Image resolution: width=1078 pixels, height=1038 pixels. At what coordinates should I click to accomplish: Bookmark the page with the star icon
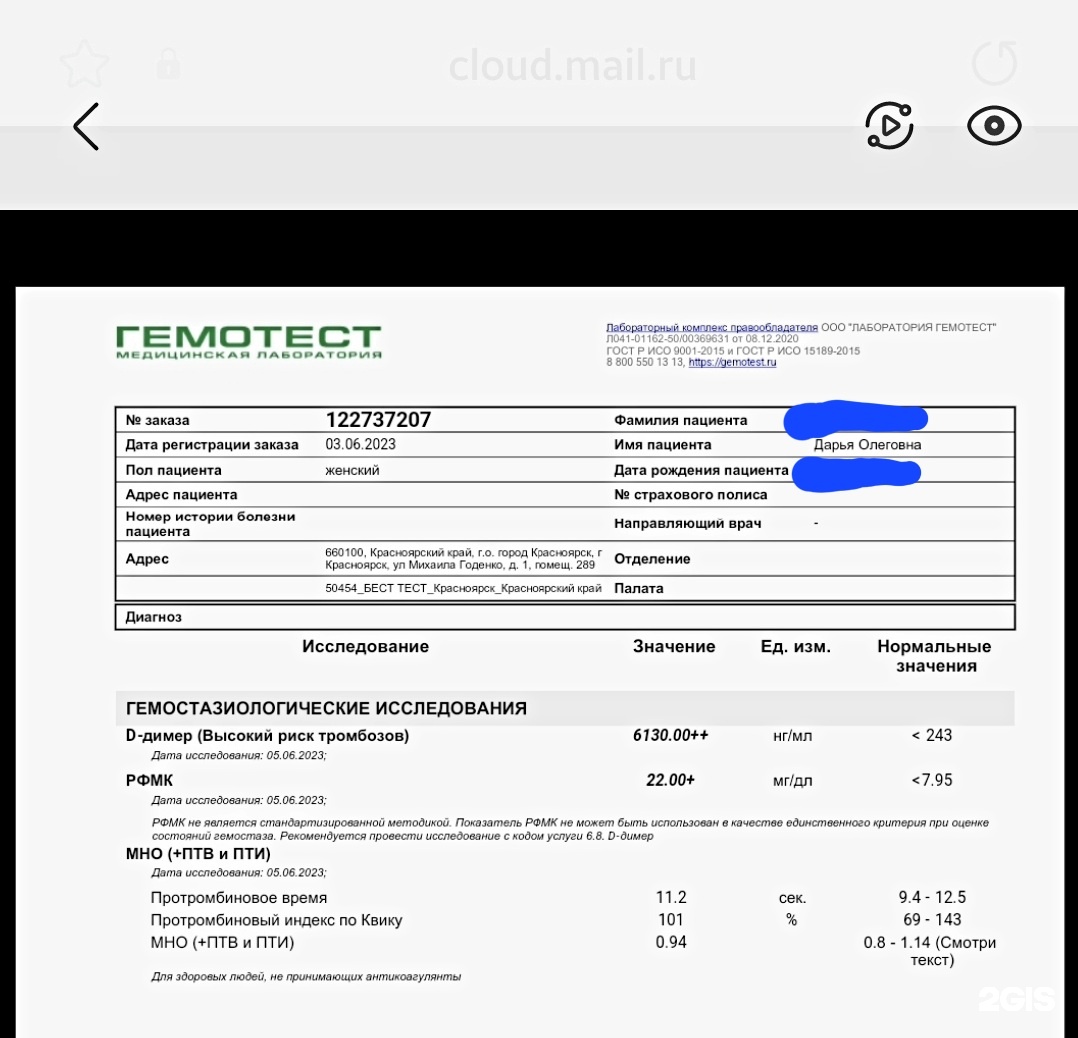click(84, 64)
